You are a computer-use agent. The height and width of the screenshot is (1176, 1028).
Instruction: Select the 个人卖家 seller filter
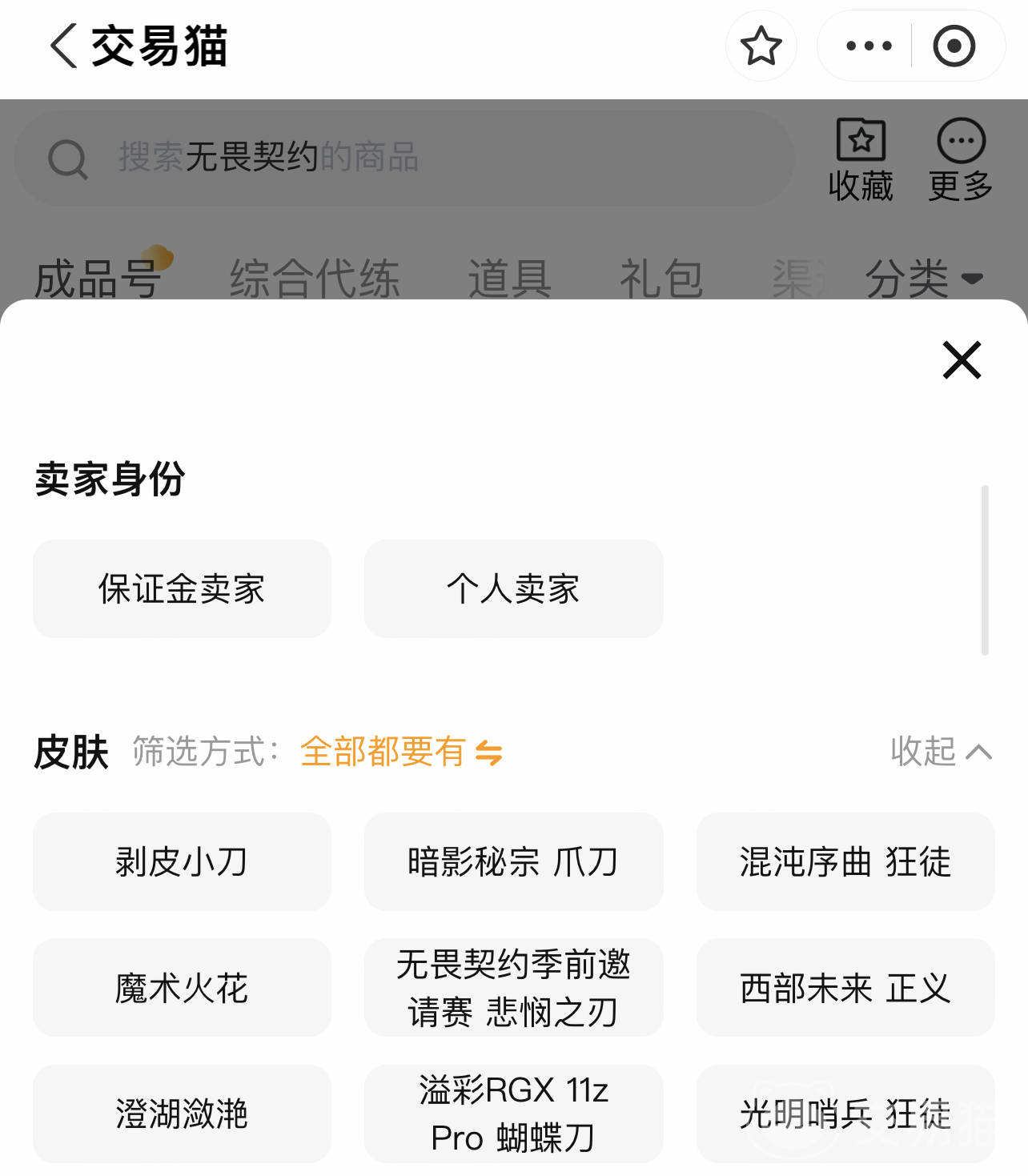point(513,589)
